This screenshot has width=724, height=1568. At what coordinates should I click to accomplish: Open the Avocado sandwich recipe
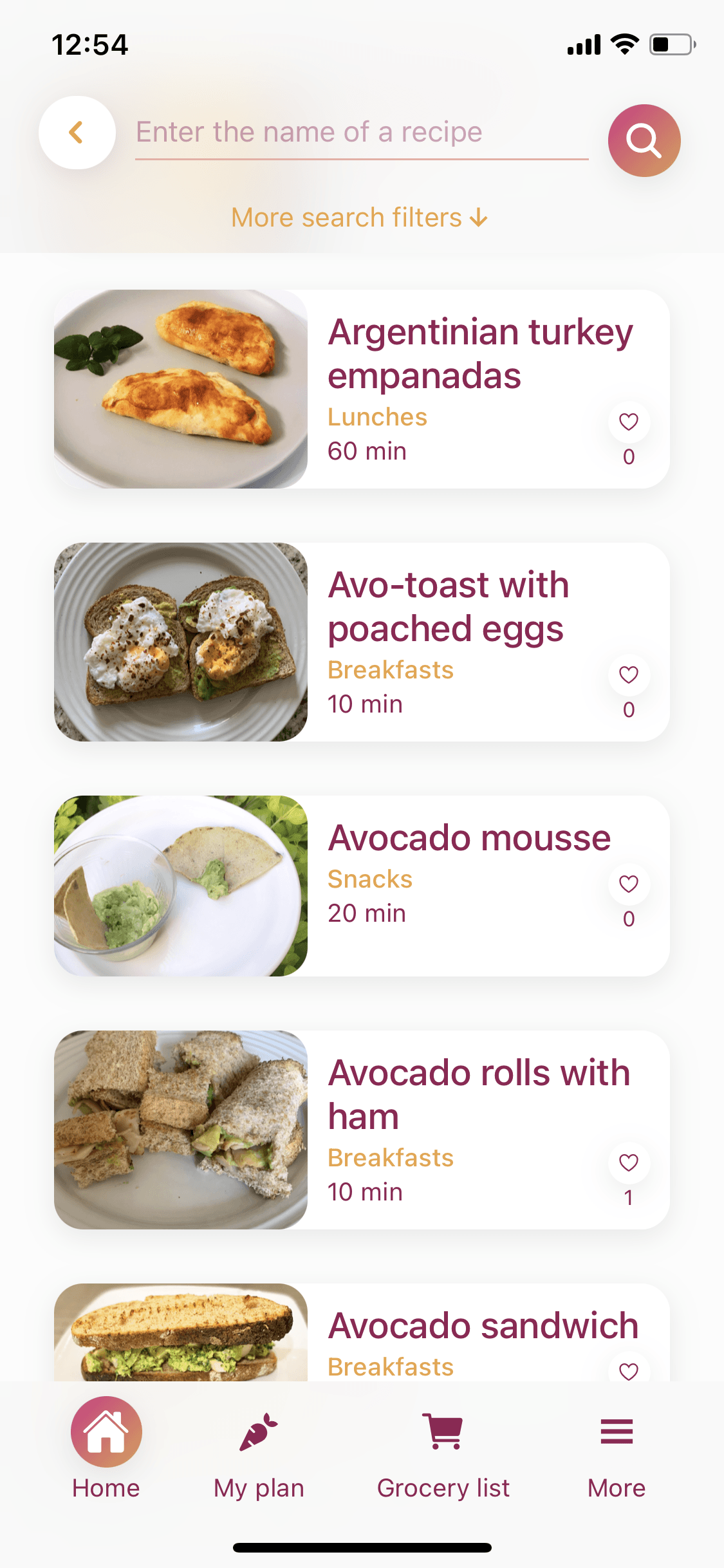(362, 1332)
